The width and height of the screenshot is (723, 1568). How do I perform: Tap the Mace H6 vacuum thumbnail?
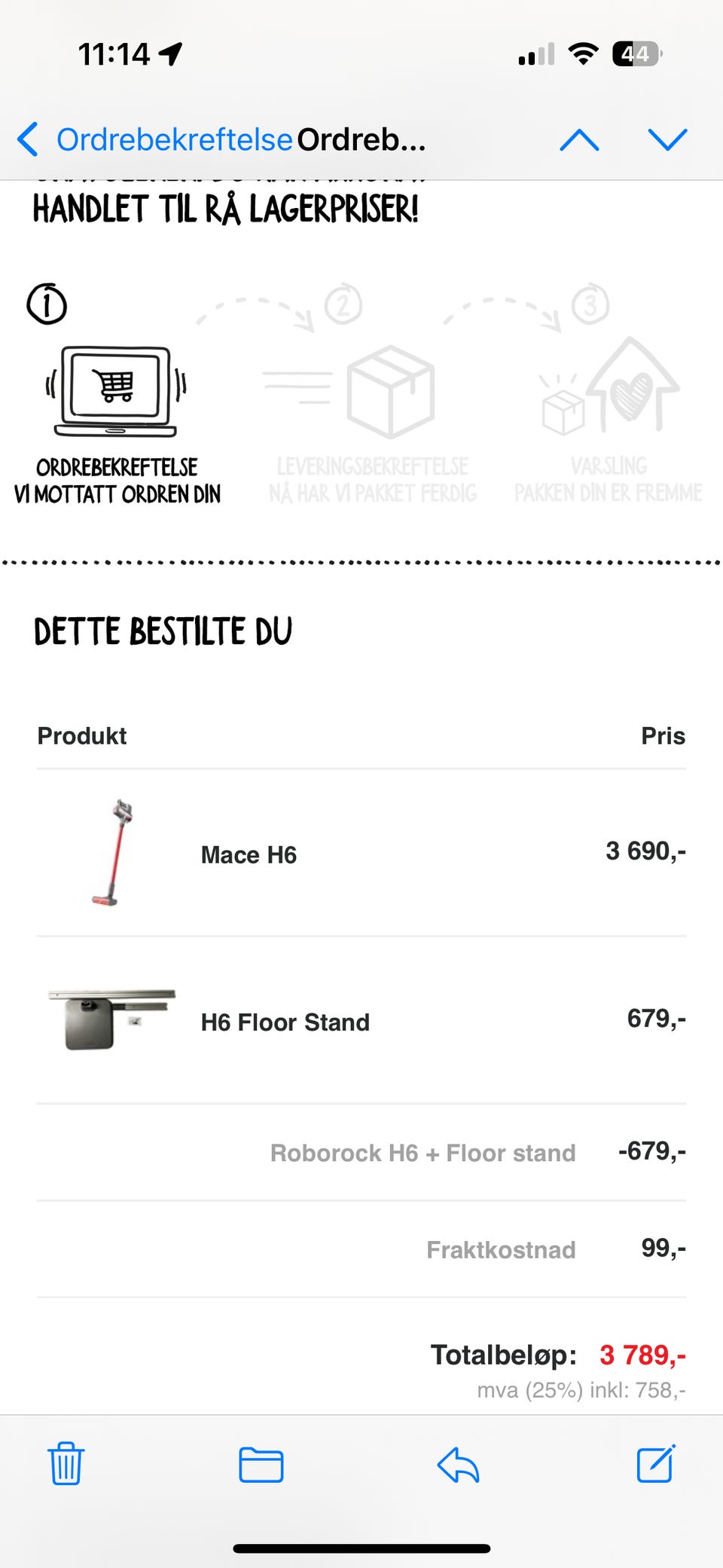[114, 850]
